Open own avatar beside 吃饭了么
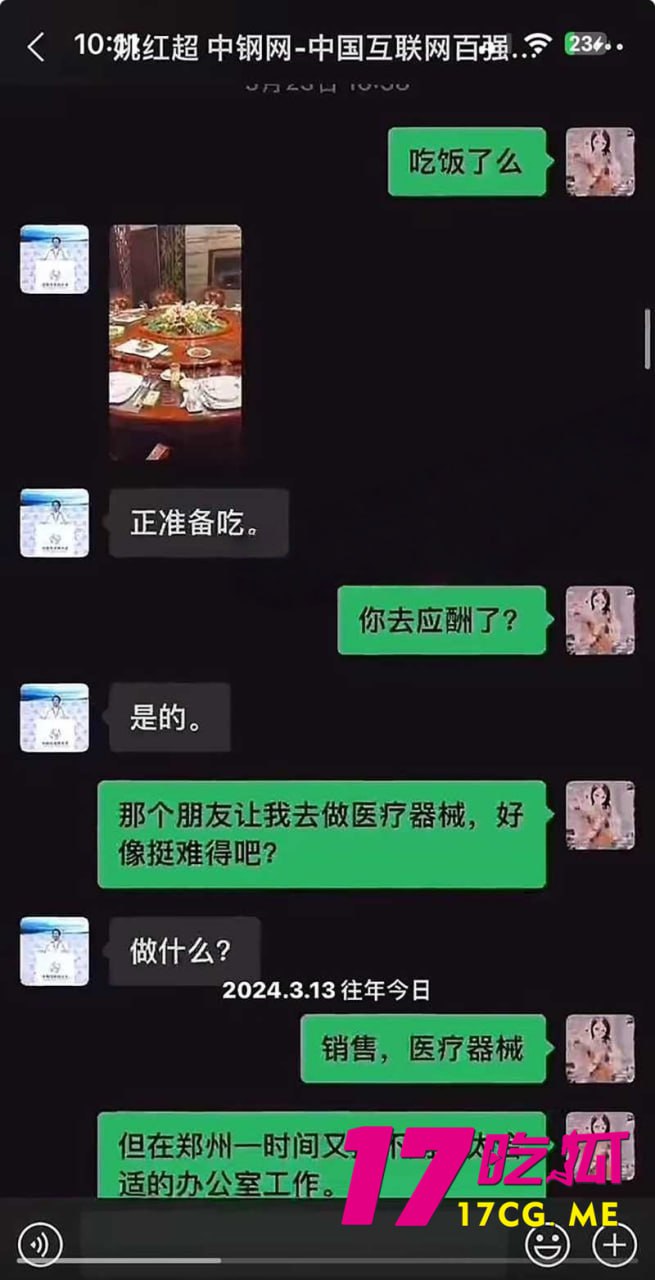The width and height of the screenshot is (655, 1280). pos(600,162)
